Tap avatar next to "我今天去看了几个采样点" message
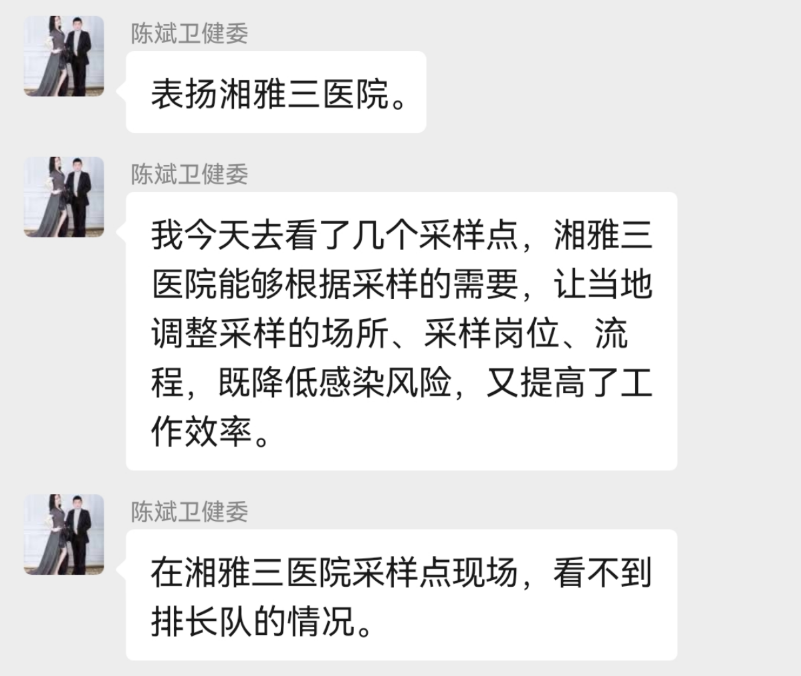This screenshot has height=676, width=801. (64, 197)
